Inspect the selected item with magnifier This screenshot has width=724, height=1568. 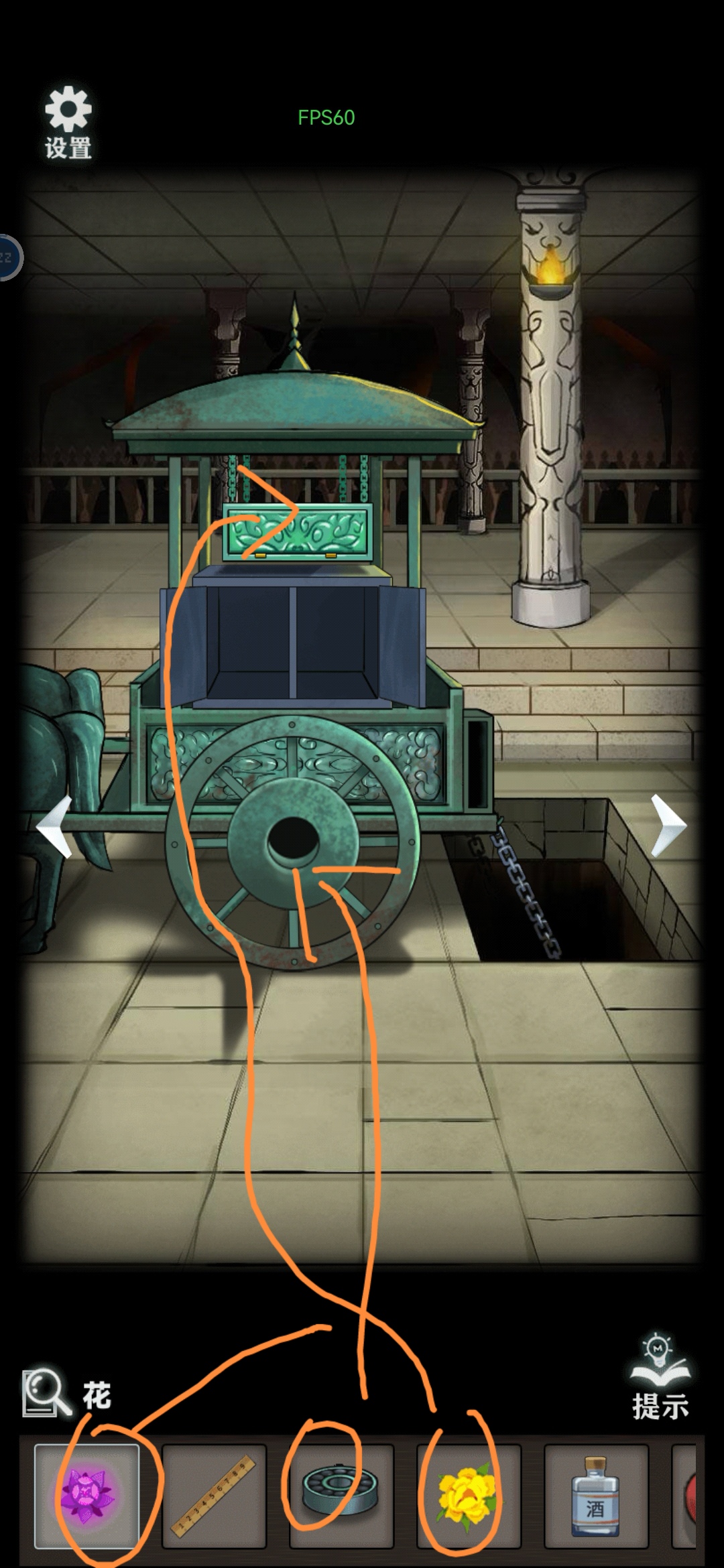pos(46,1392)
